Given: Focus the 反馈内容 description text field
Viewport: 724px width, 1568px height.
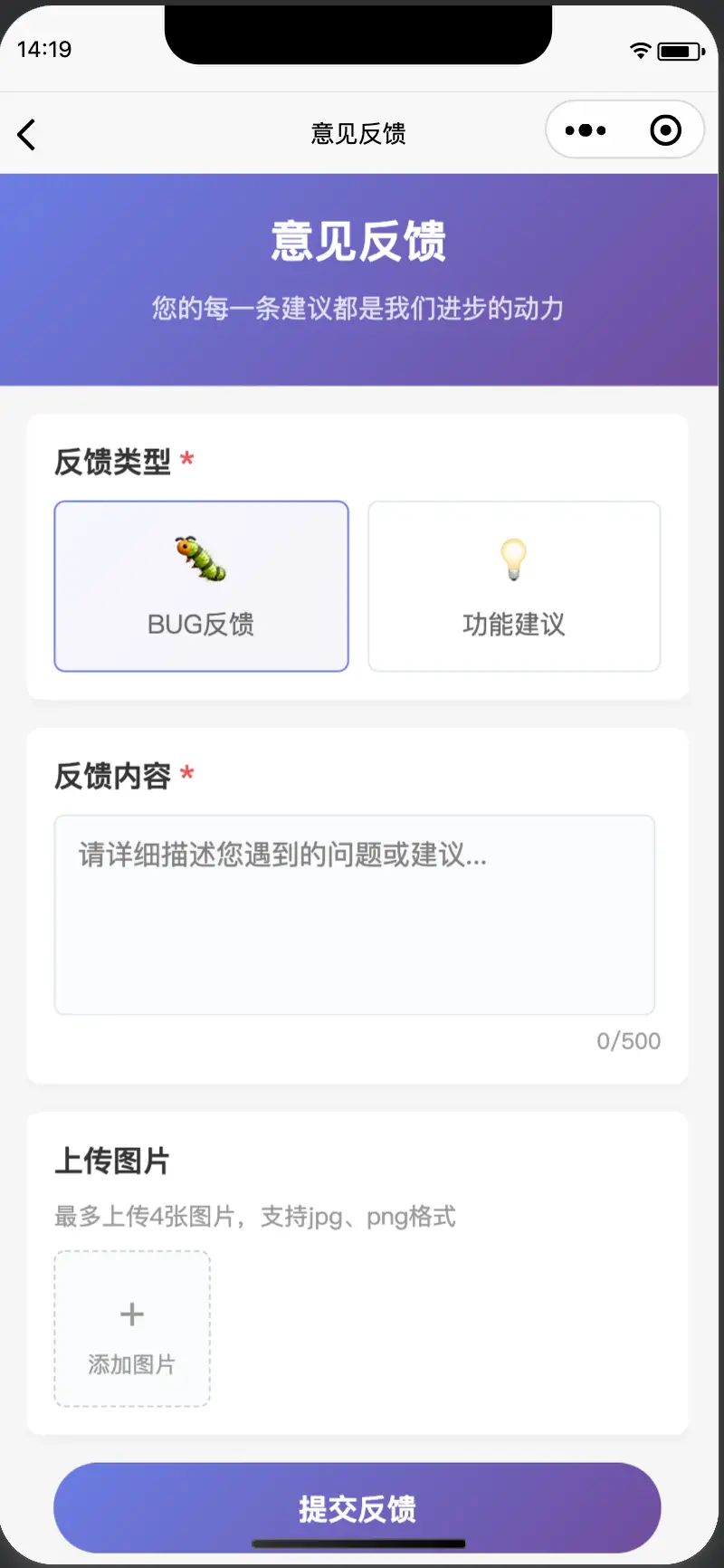Looking at the screenshot, I should pyautogui.click(x=354, y=914).
